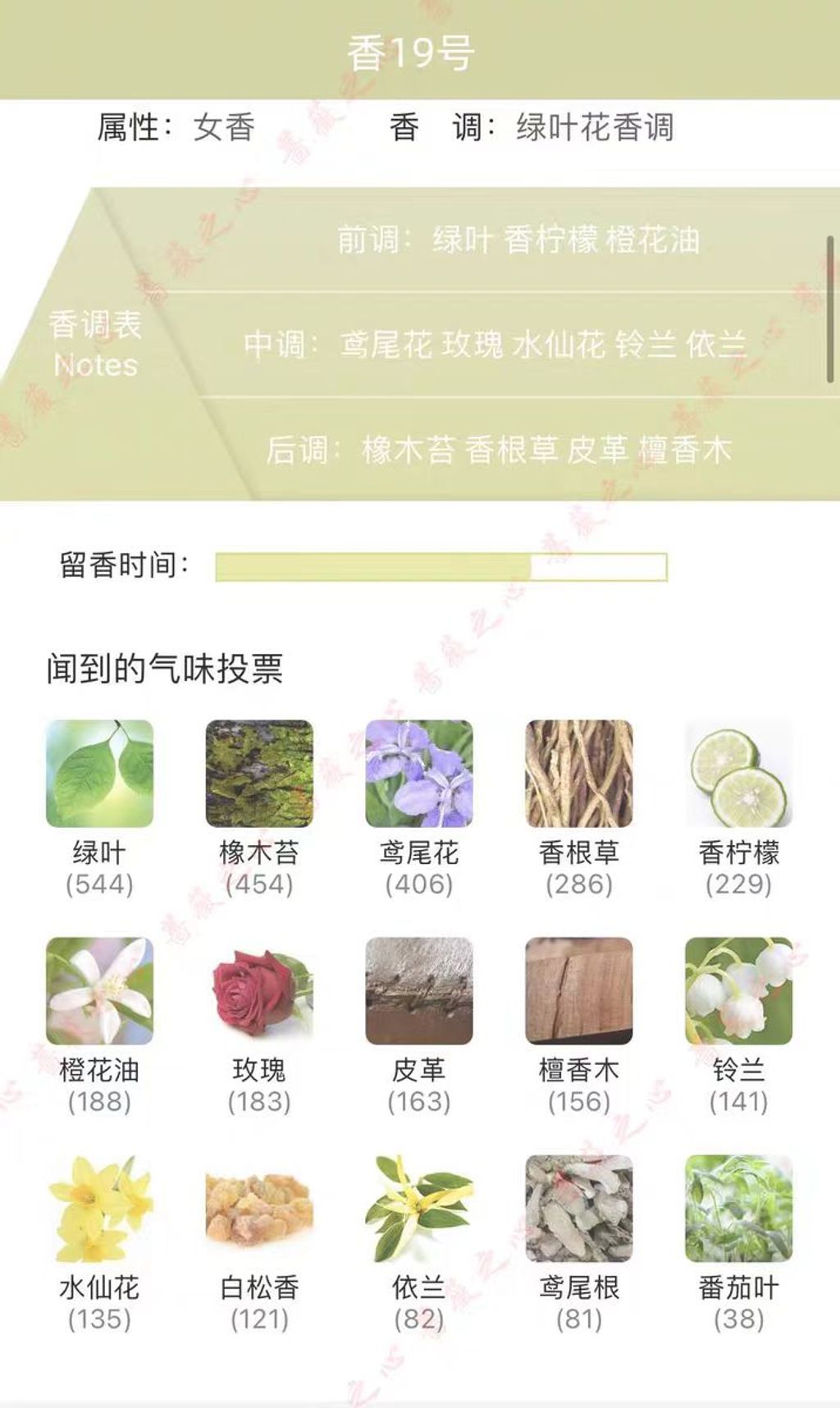Open the 水仙花 scent tile

[99, 1209]
